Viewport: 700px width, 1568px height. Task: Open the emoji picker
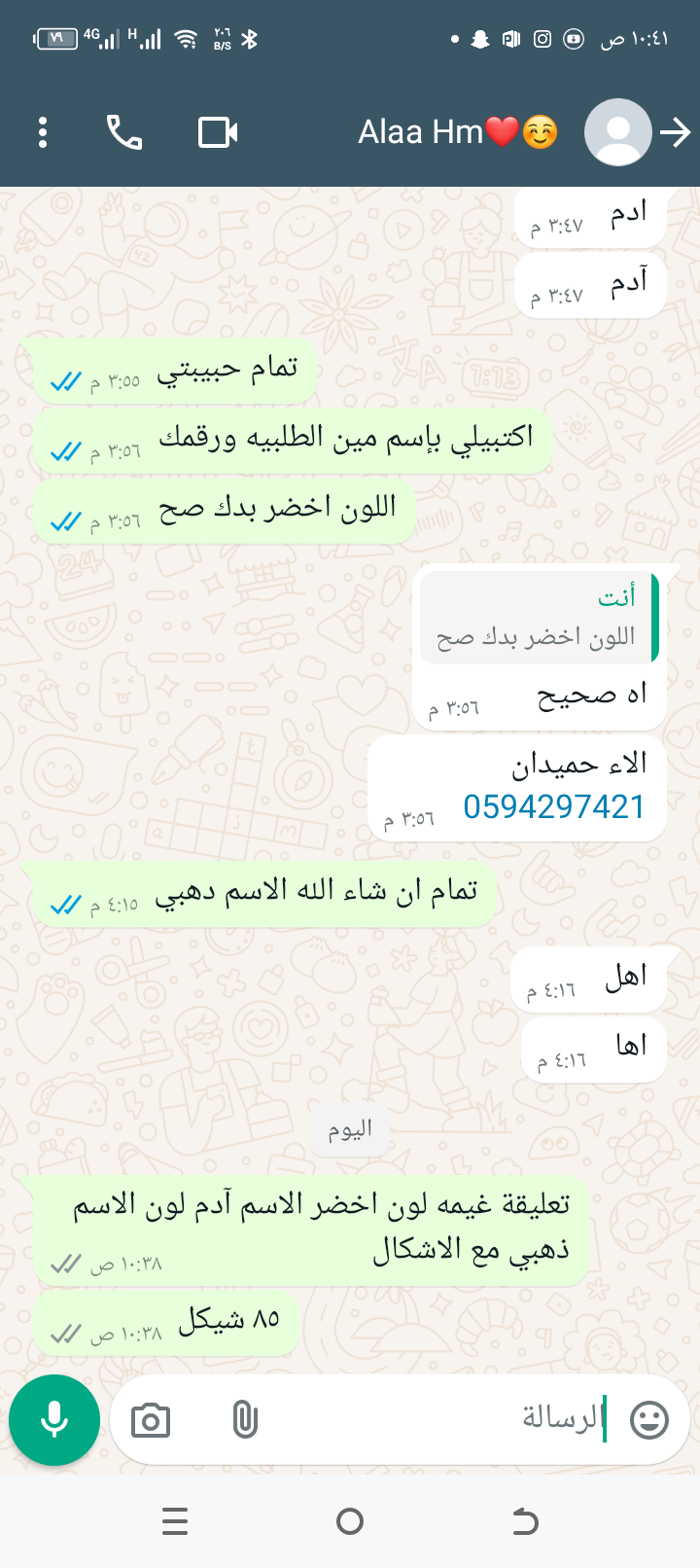click(x=649, y=1420)
